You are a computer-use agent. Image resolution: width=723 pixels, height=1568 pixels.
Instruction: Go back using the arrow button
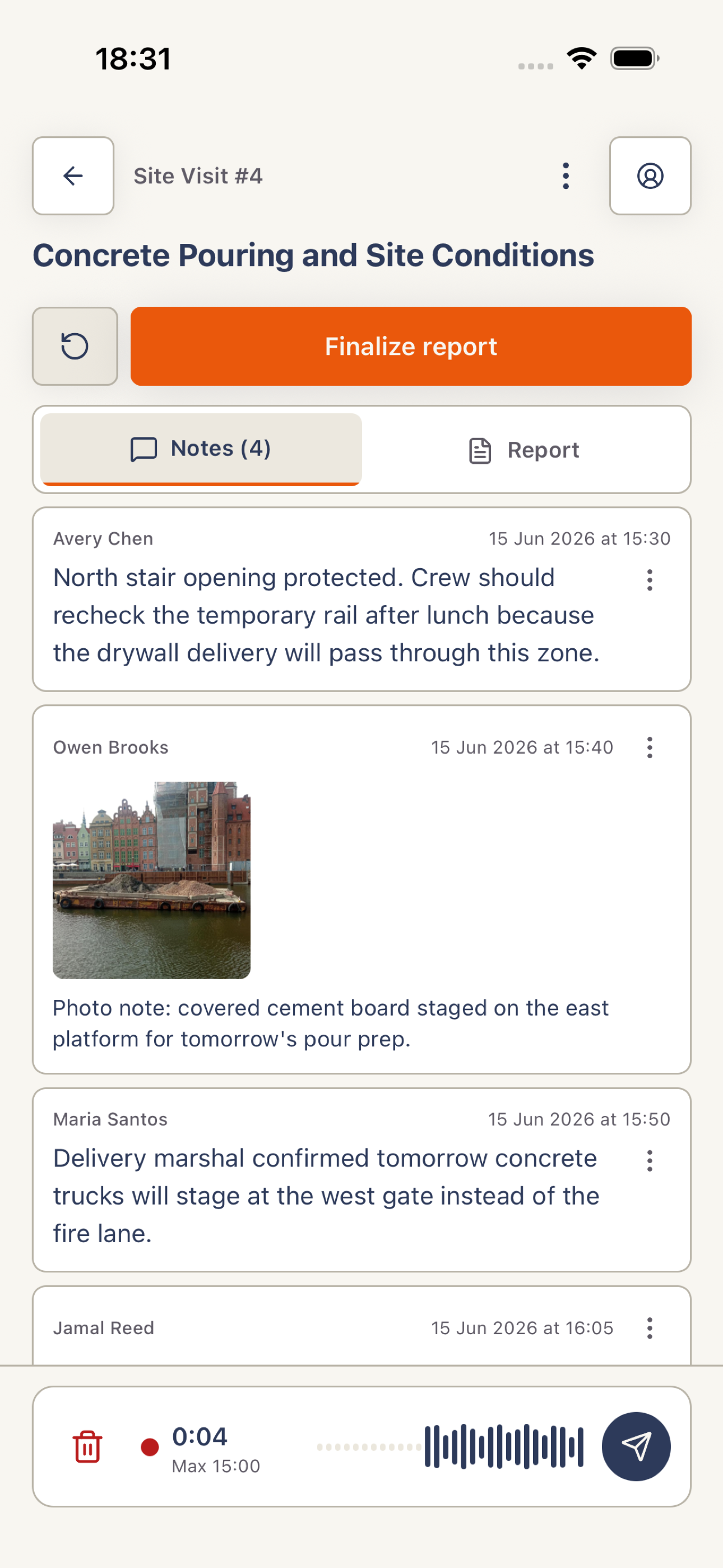tap(73, 176)
